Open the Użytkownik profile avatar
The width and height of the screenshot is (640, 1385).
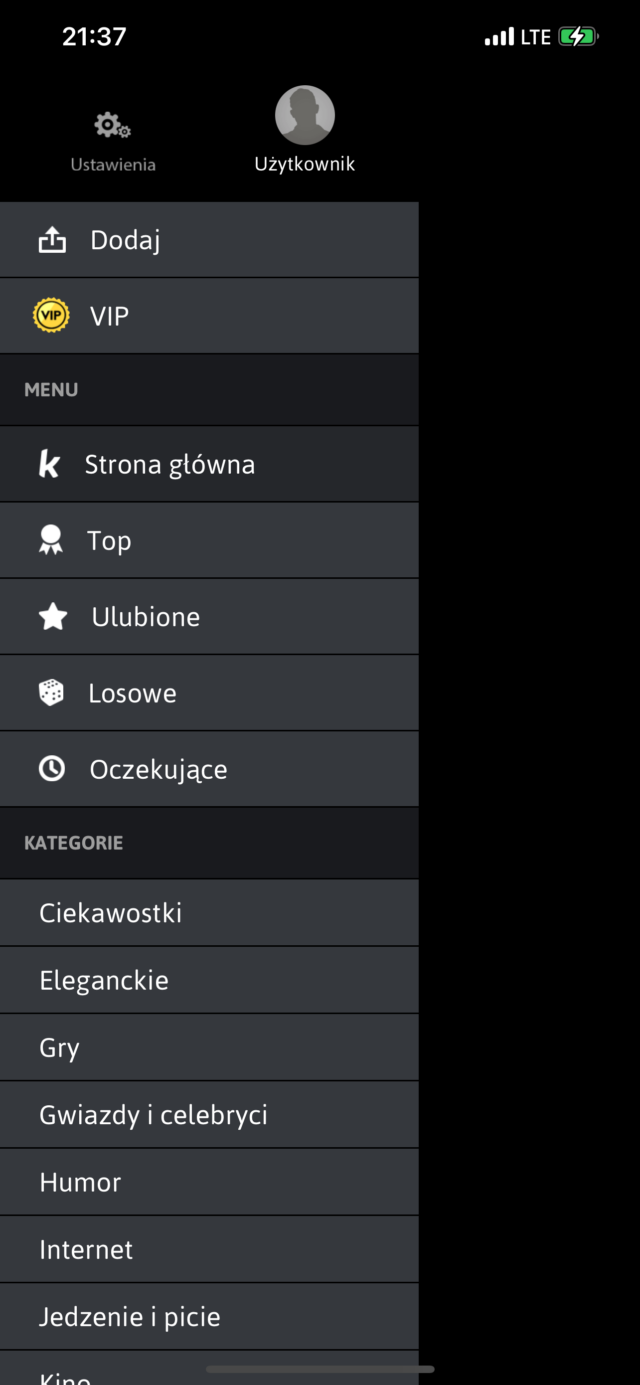[304, 116]
